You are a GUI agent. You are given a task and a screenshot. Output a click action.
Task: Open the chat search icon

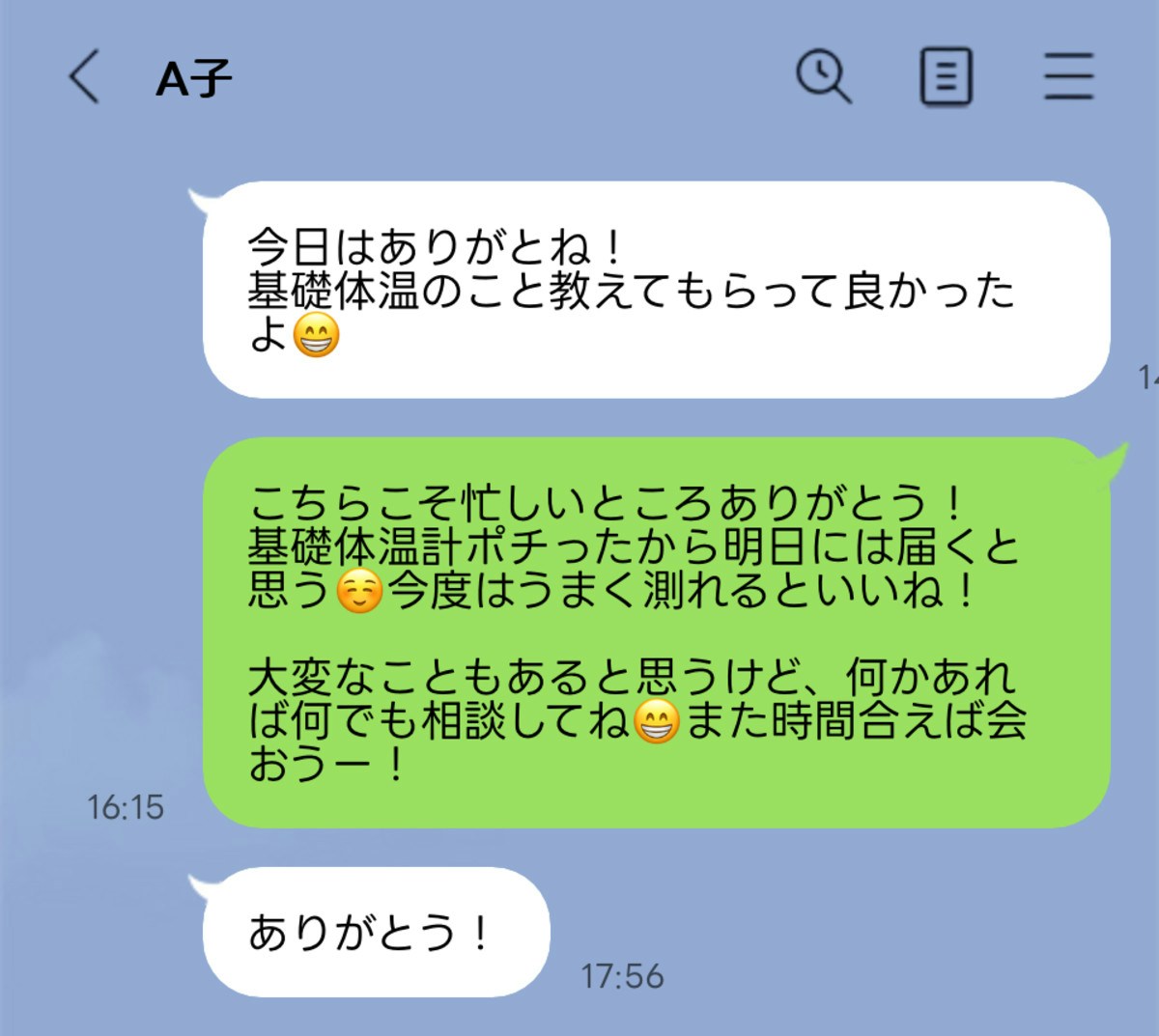823,76
